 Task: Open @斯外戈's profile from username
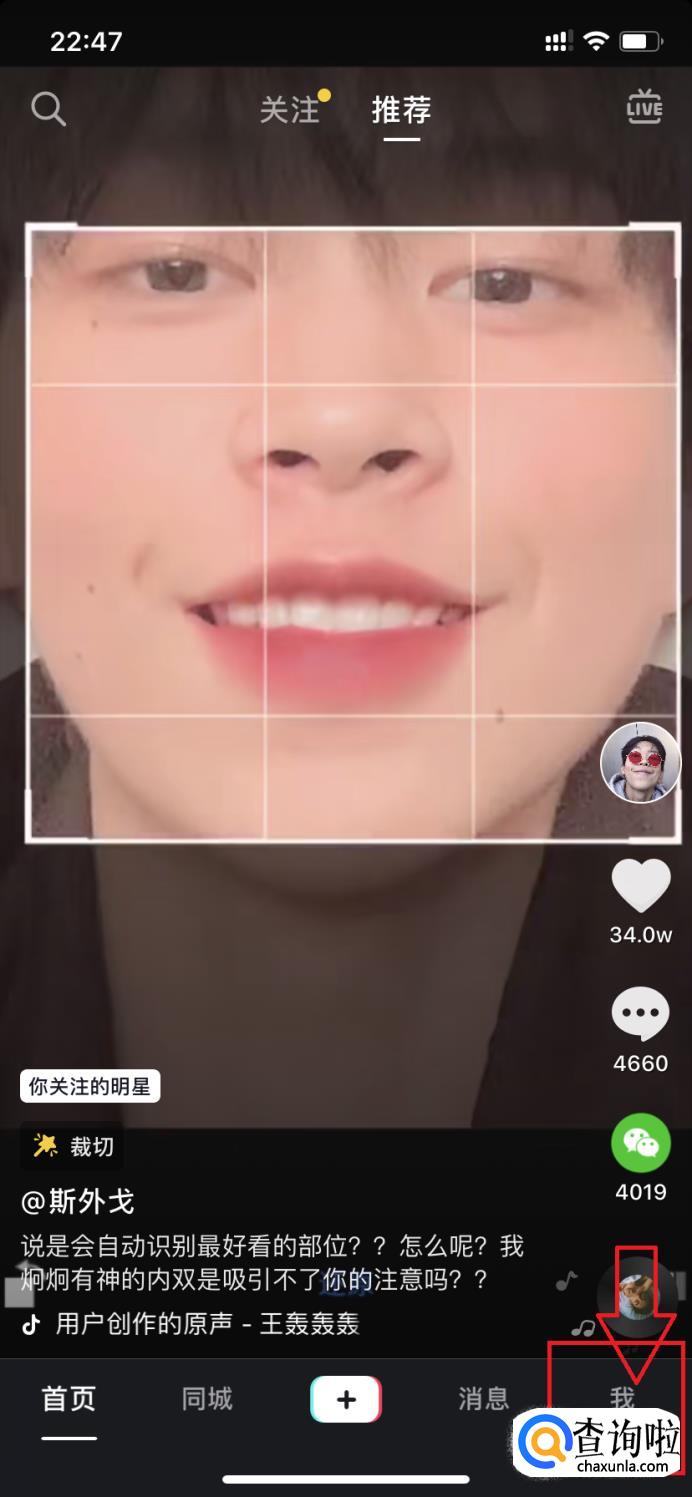(78, 1201)
